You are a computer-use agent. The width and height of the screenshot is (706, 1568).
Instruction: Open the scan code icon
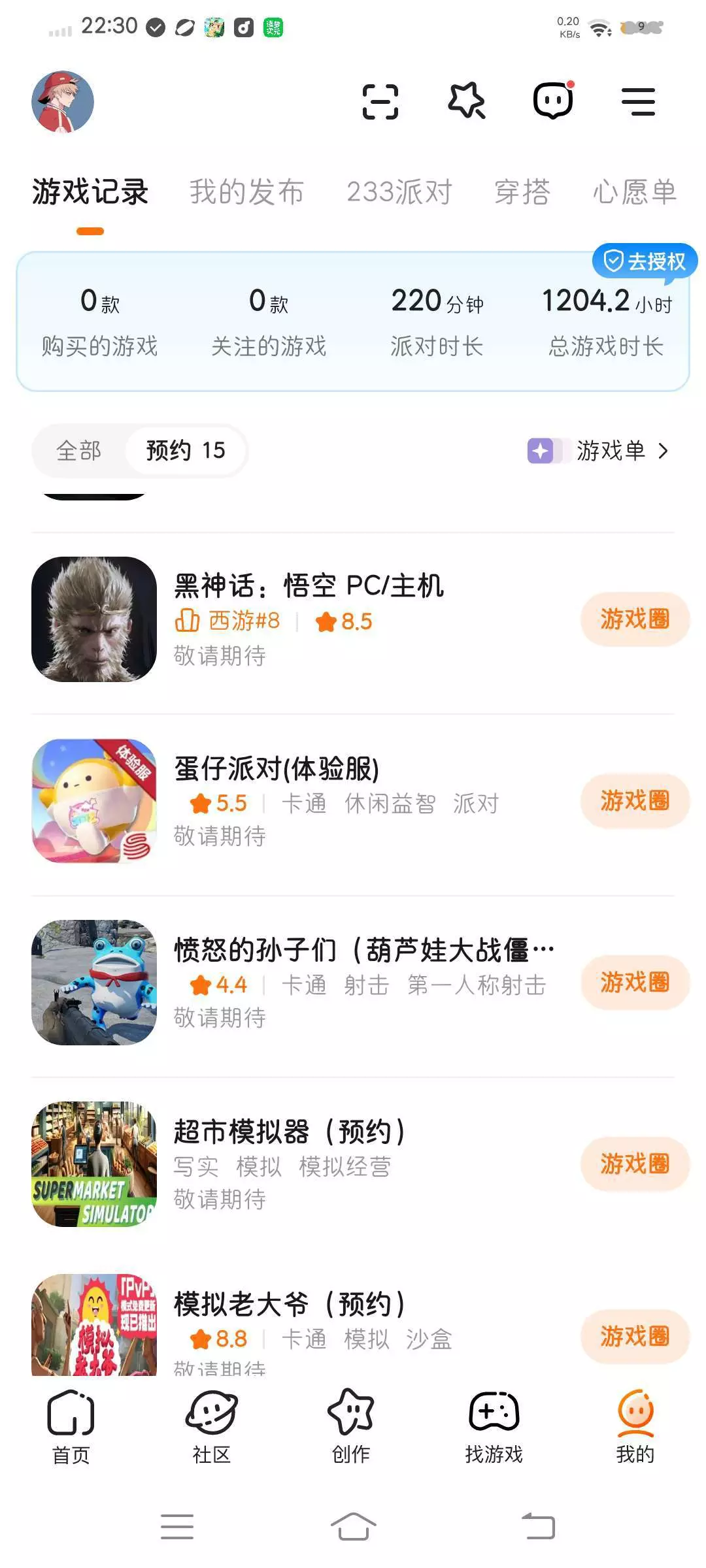(x=380, y=102)
